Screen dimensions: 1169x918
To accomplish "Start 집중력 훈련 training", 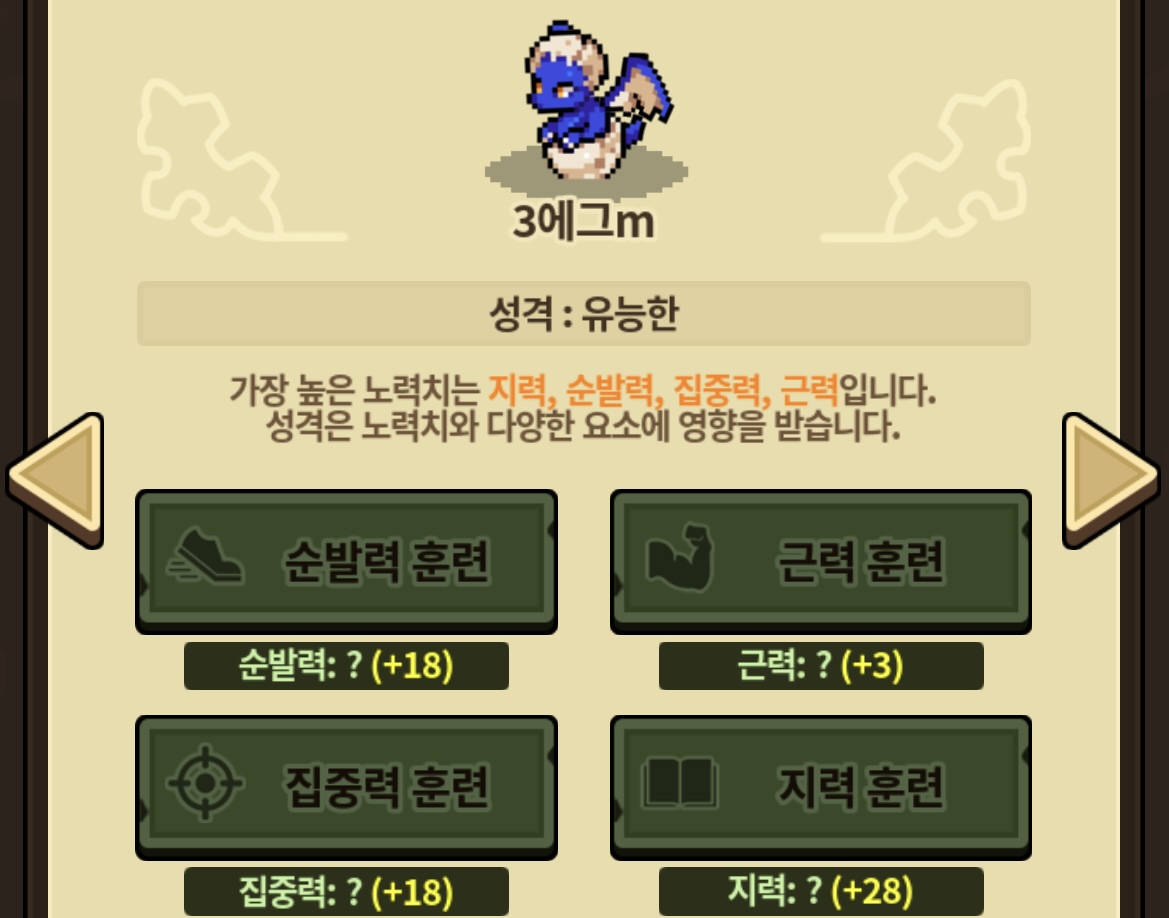I will tap(346, 786).
